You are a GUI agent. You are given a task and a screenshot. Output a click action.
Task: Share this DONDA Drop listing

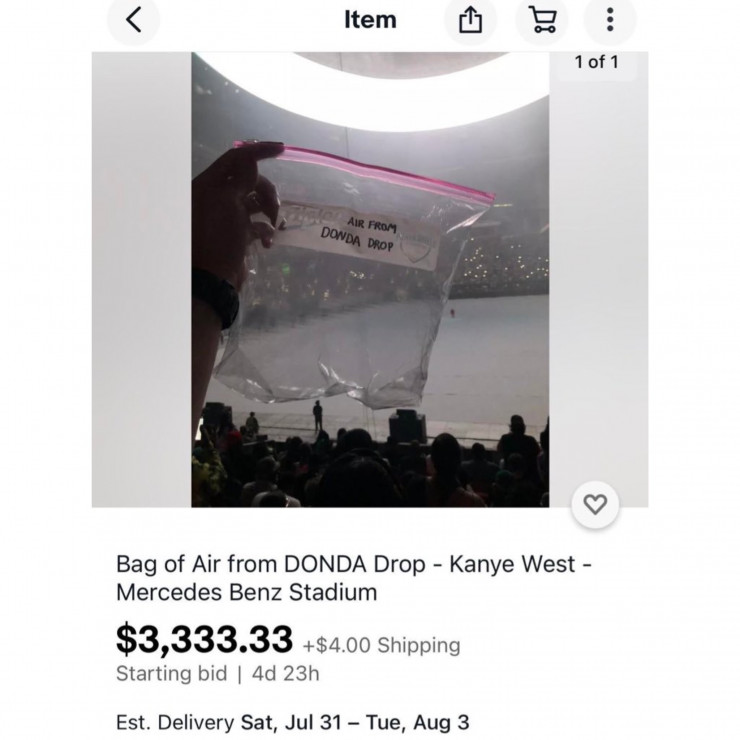pyautogui.click(x=471, y=20)
